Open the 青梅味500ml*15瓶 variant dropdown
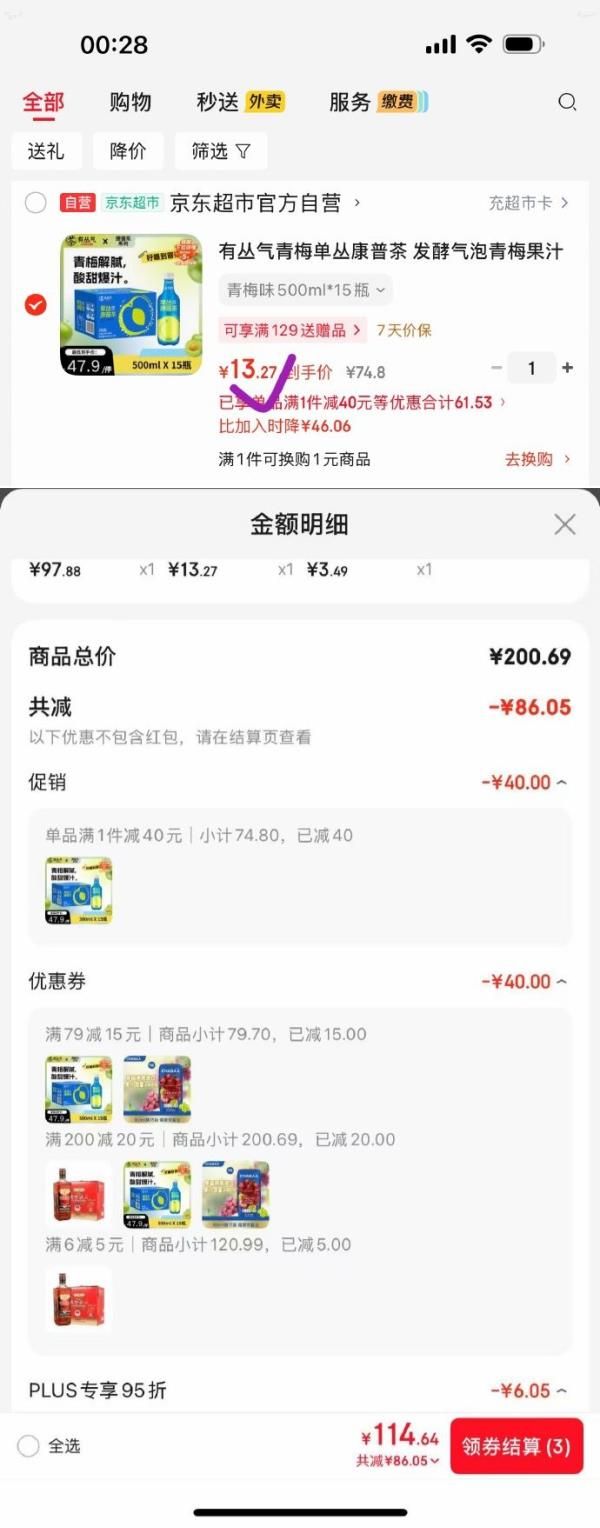 point(305,290)
